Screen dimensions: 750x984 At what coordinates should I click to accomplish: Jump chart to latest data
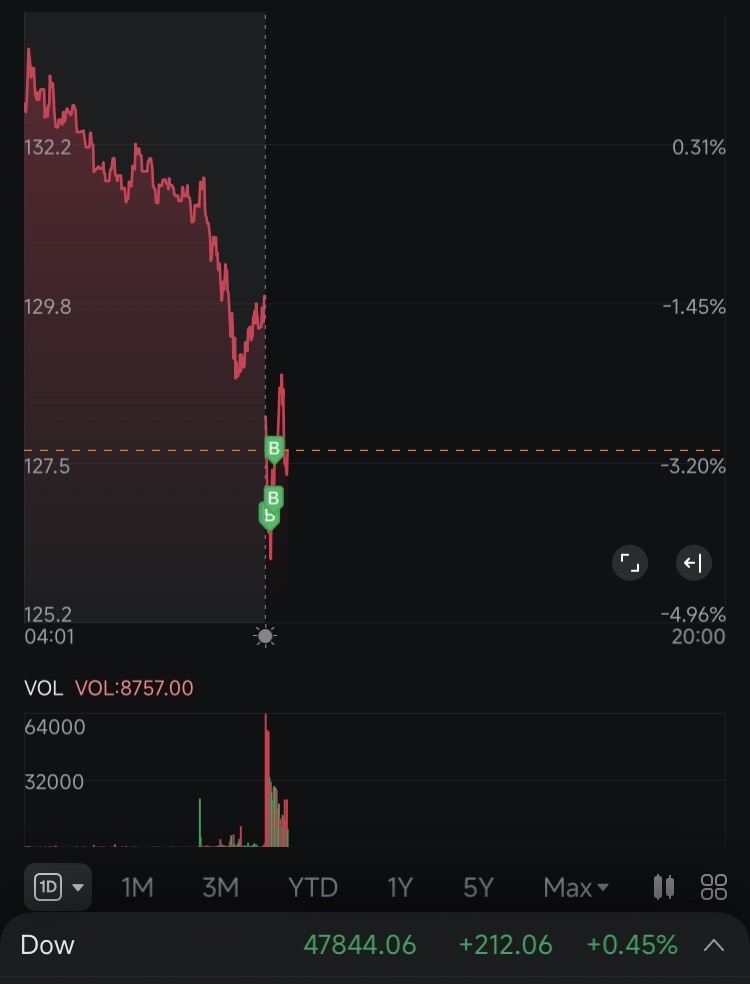[x=692, y=563]
